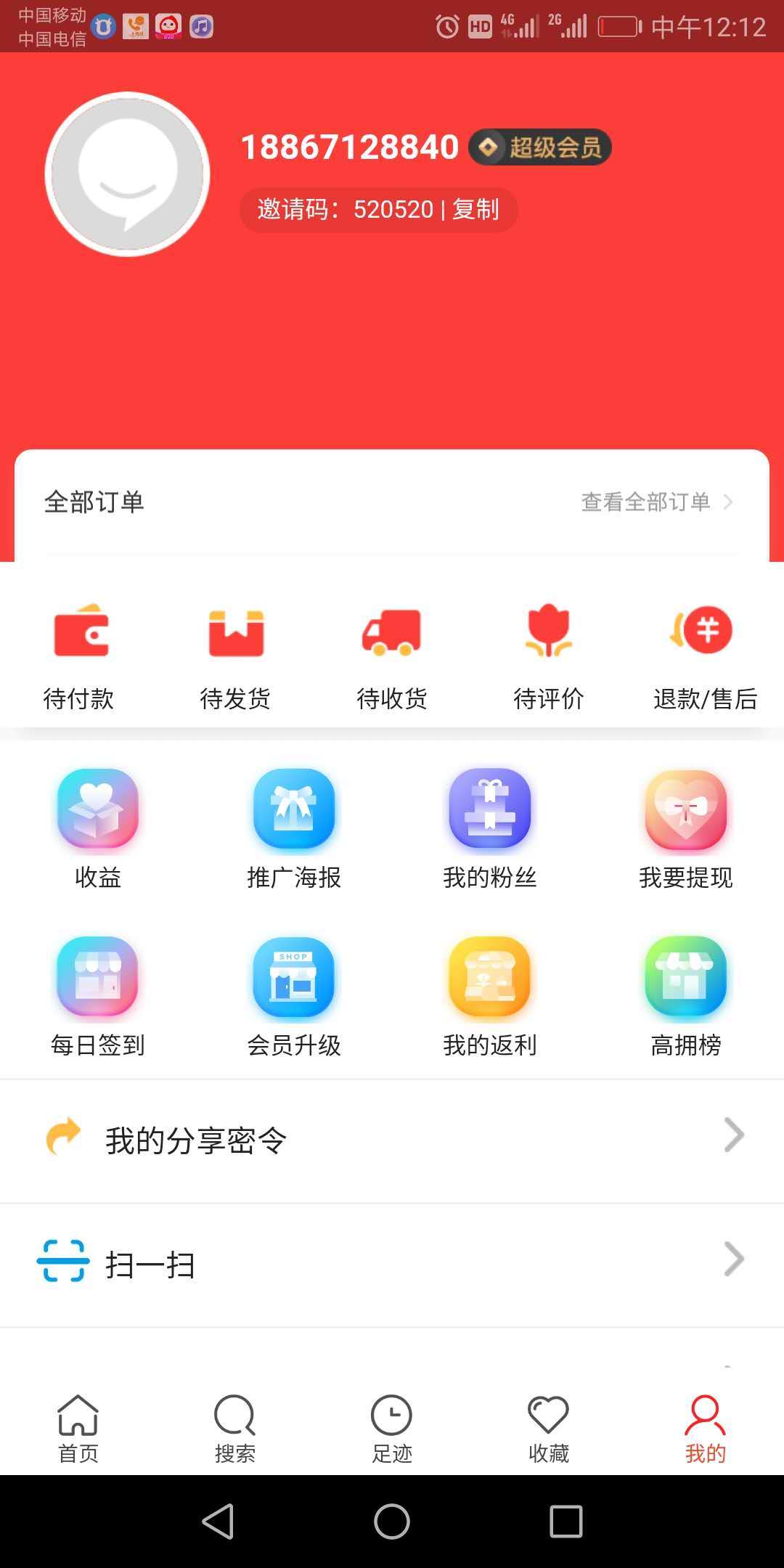Open the 高拥榜 high commission ranking
The height and width of the screenshot is (1568, 784).
tap(686, 997)
